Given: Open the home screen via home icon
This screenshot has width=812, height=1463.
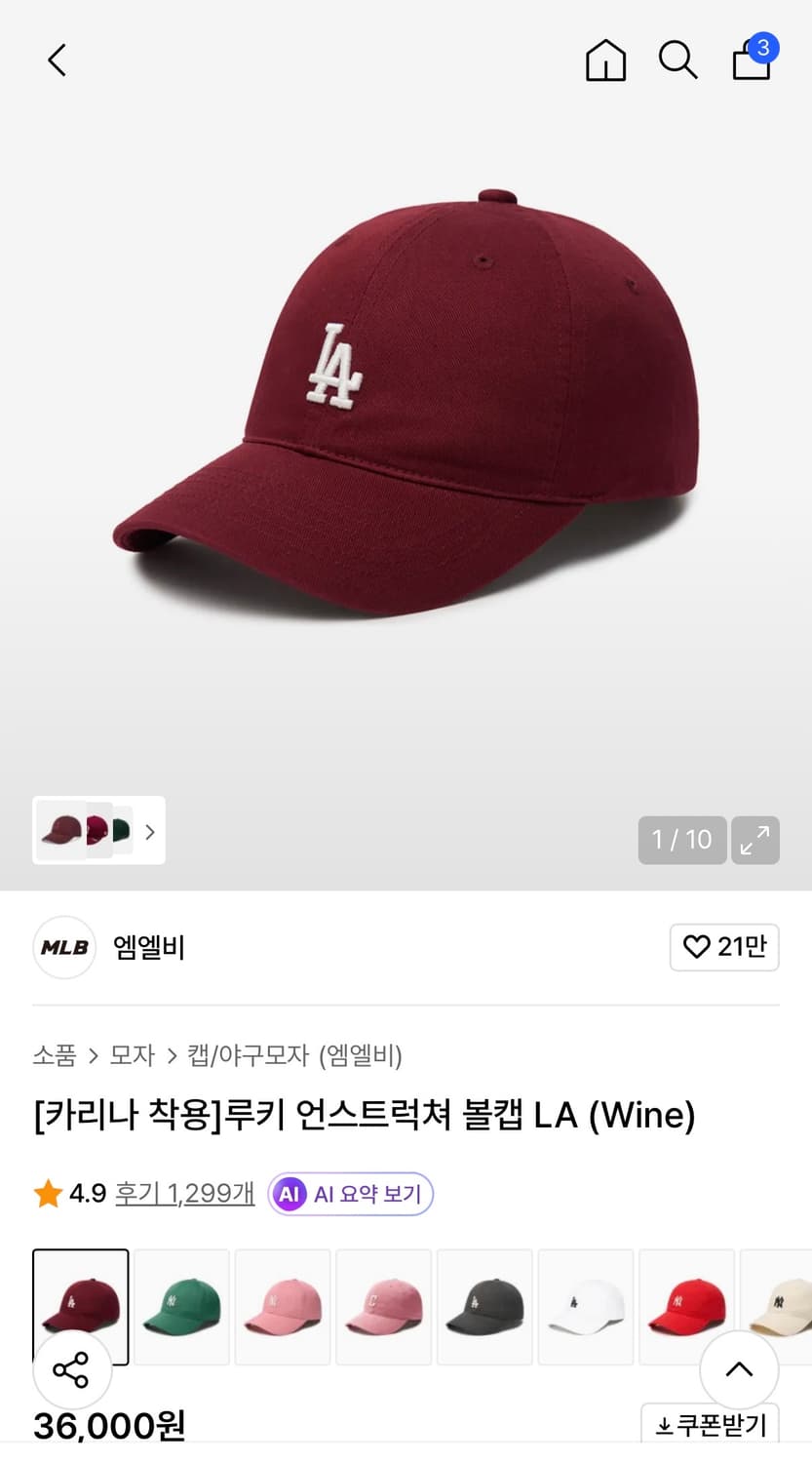Looking at the screenshot, I should (x=605, y=59).
